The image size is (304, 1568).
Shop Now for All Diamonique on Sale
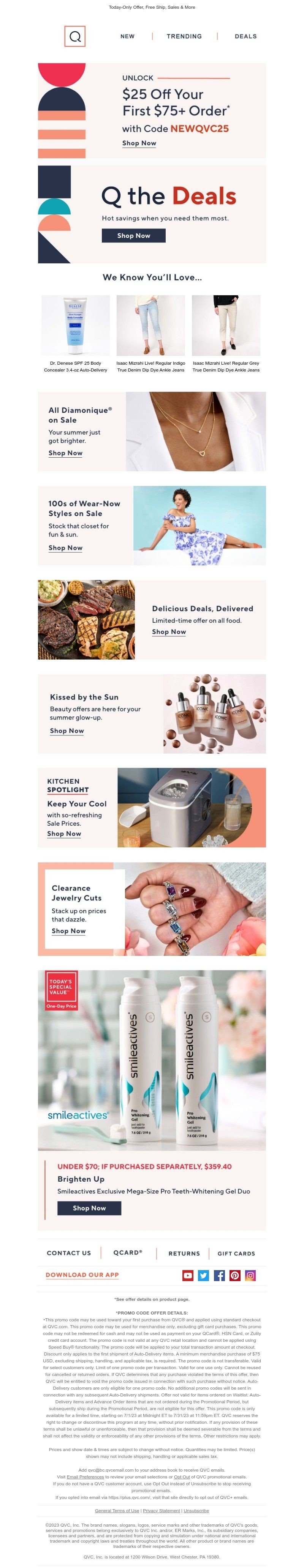click(65, 453)
